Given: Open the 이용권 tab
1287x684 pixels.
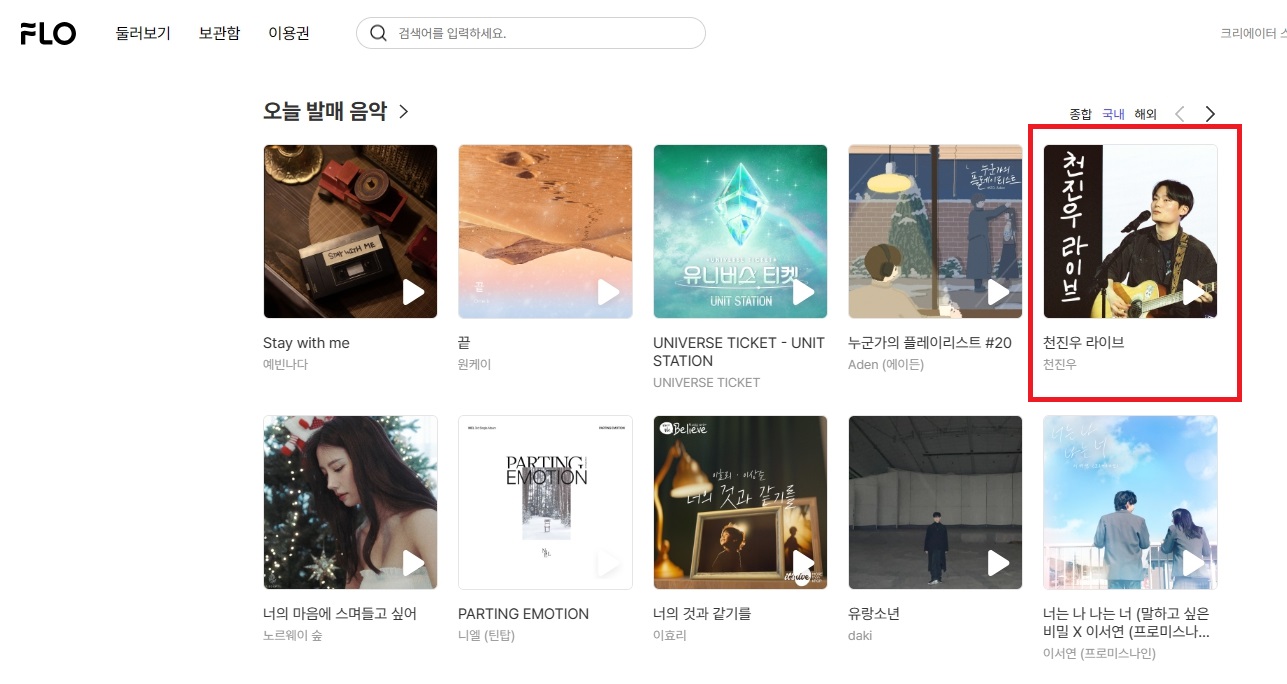Looking at the screenshot, I should coord(289,33).
